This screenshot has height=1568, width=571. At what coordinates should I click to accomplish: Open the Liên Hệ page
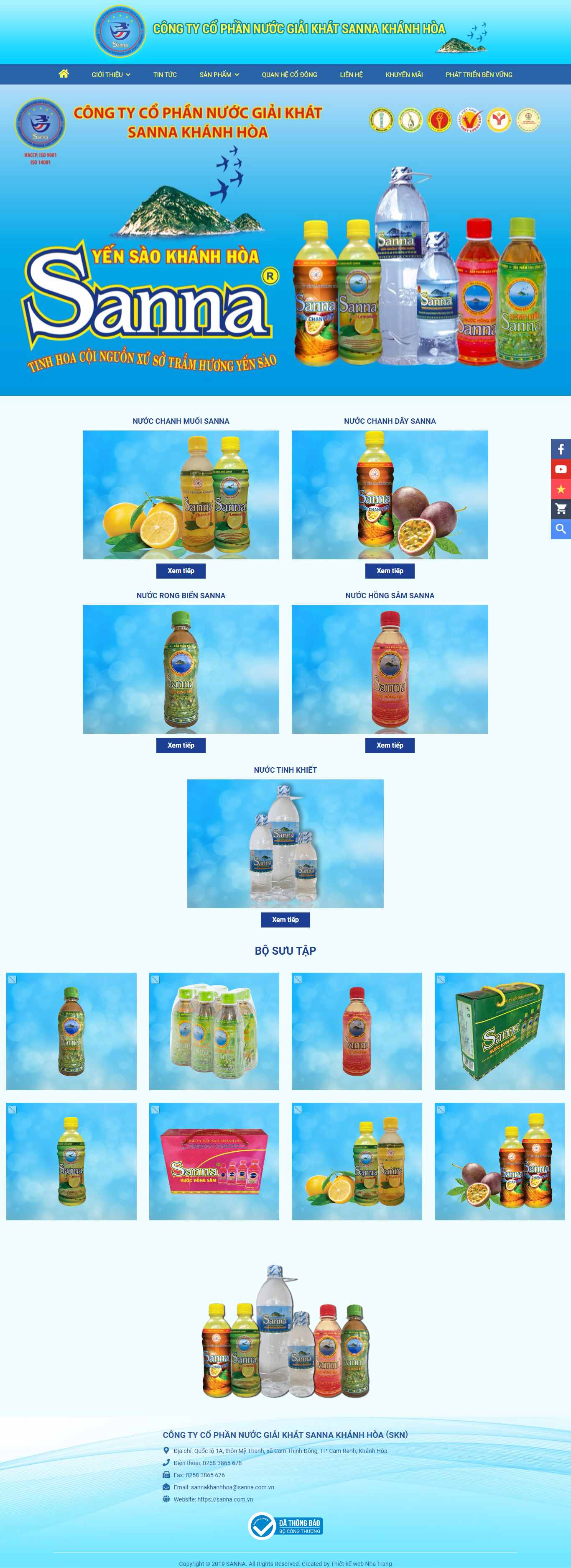[x=351, y=75]
